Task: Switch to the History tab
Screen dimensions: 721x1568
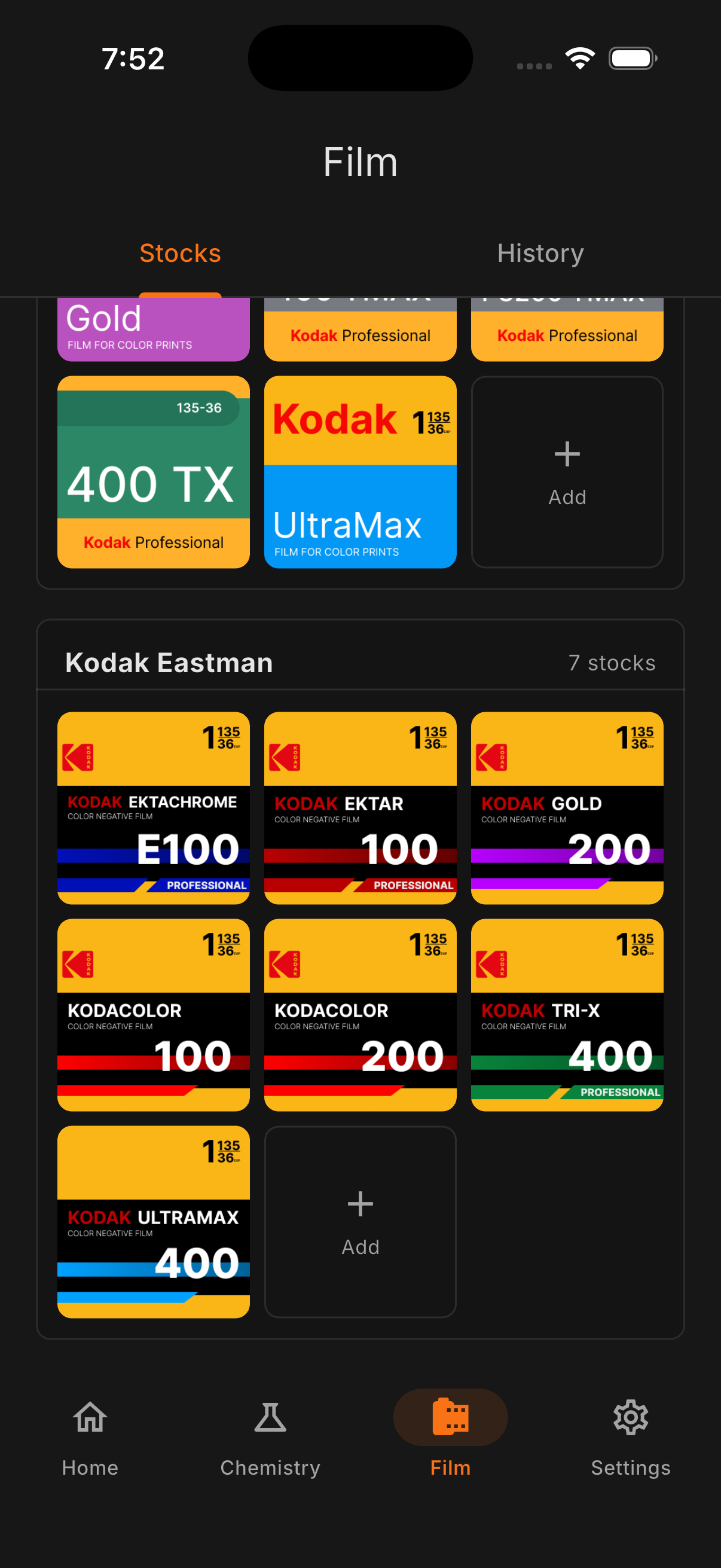Action: click(540, 253)
